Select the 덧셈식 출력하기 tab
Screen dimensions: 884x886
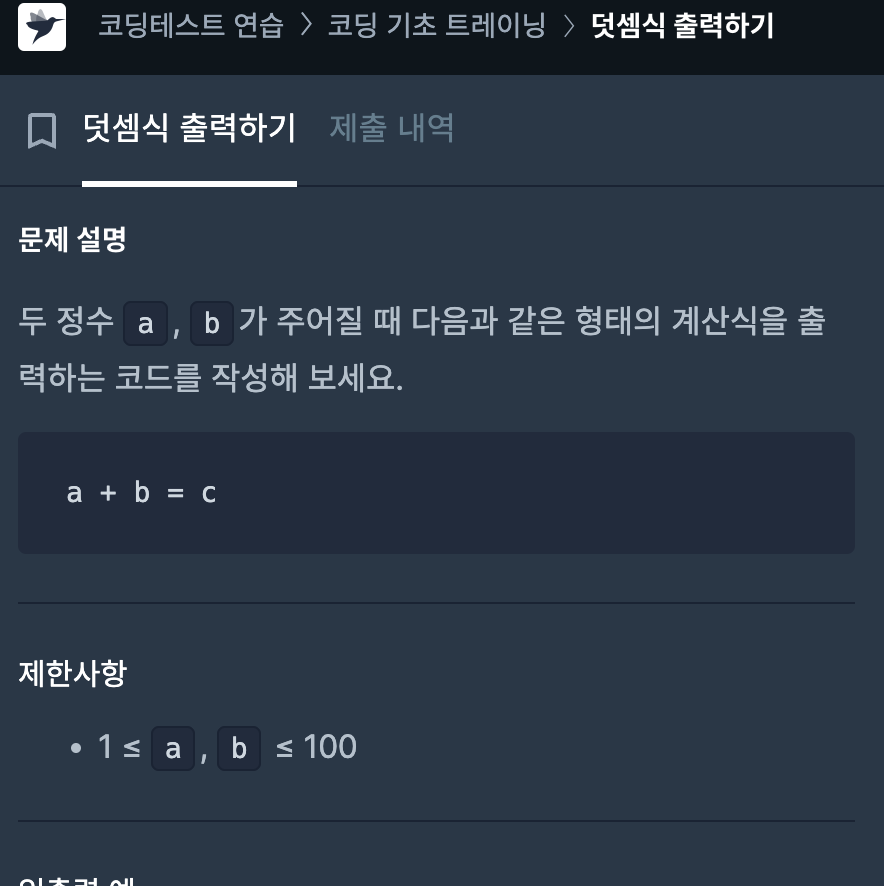click(189, 129)
